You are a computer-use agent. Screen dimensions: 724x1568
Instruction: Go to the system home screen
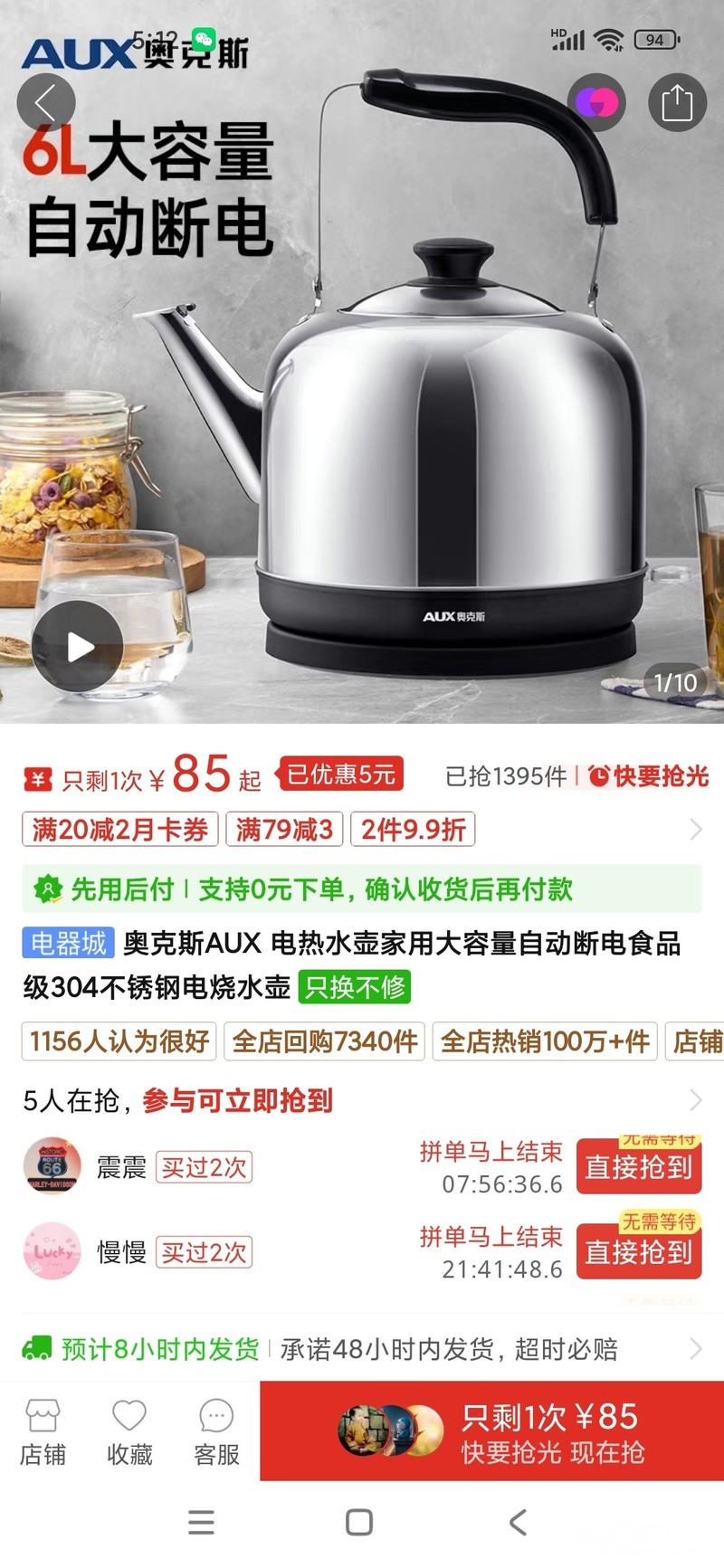click(x=359, y=1522)
